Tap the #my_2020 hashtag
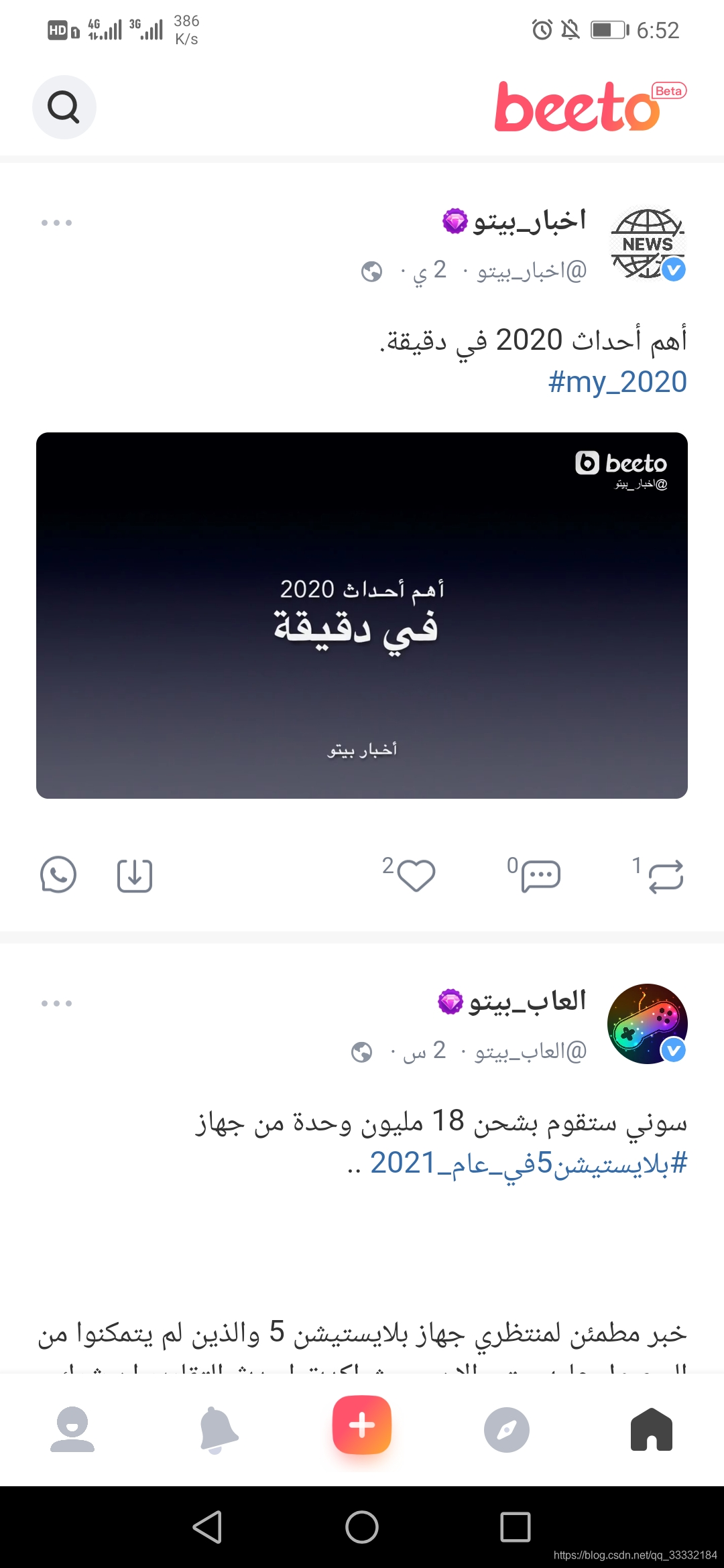 (x=617, y=382)
